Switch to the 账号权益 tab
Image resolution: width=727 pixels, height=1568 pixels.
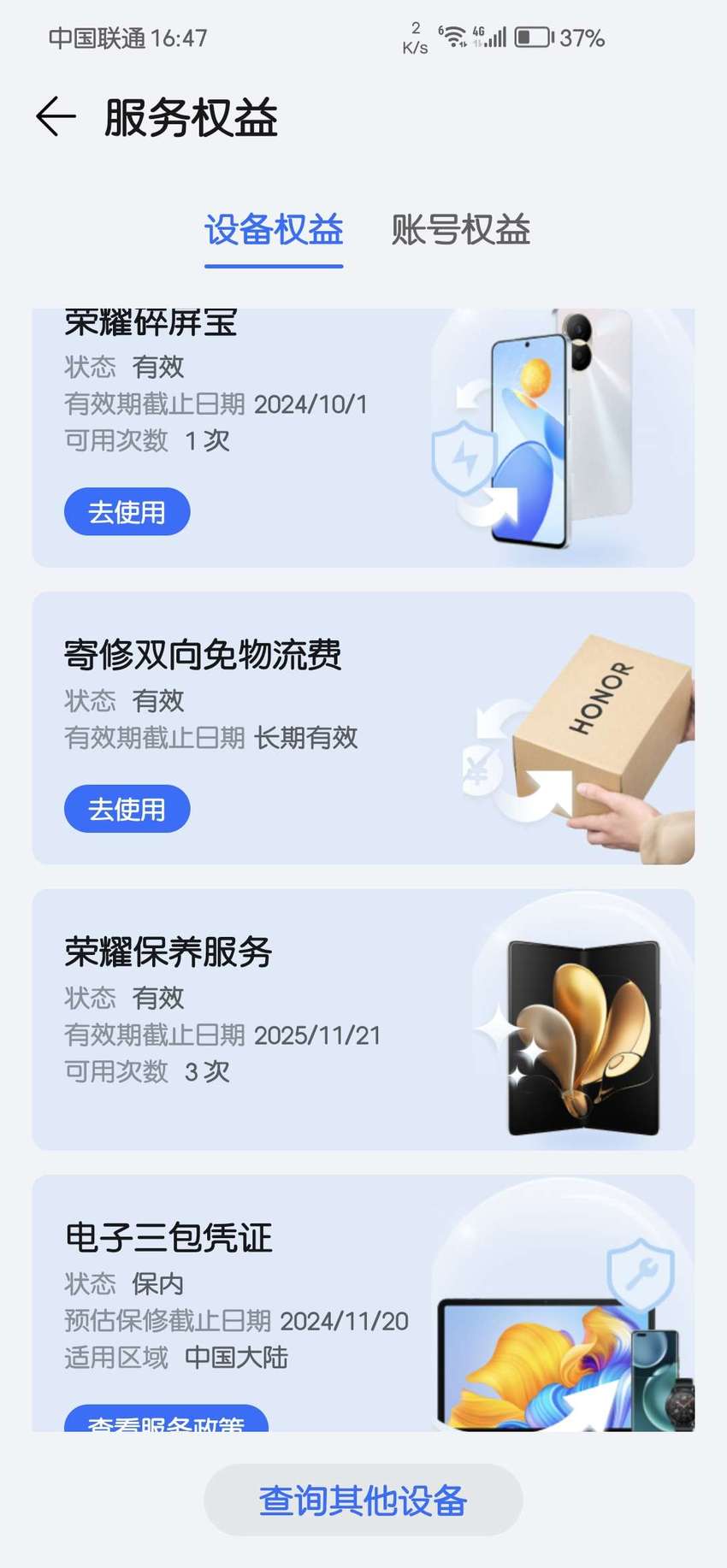[461, 230]
